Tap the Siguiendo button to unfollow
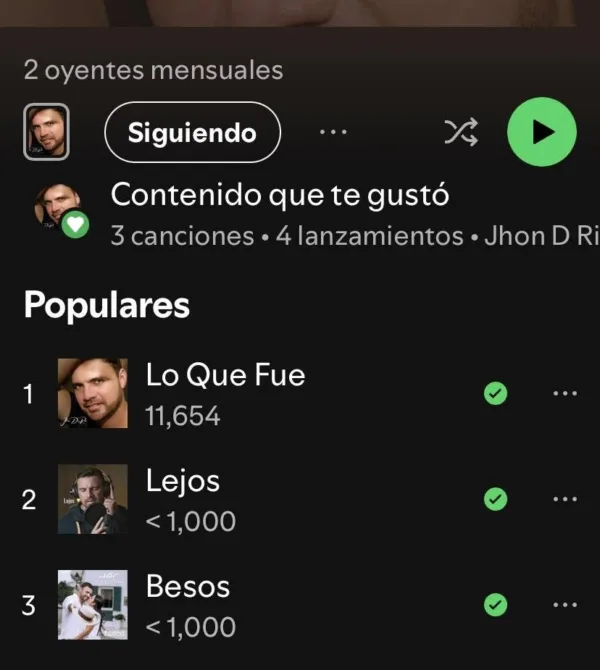The height and width of the screenshot is (670, 600). click(192, 132)
